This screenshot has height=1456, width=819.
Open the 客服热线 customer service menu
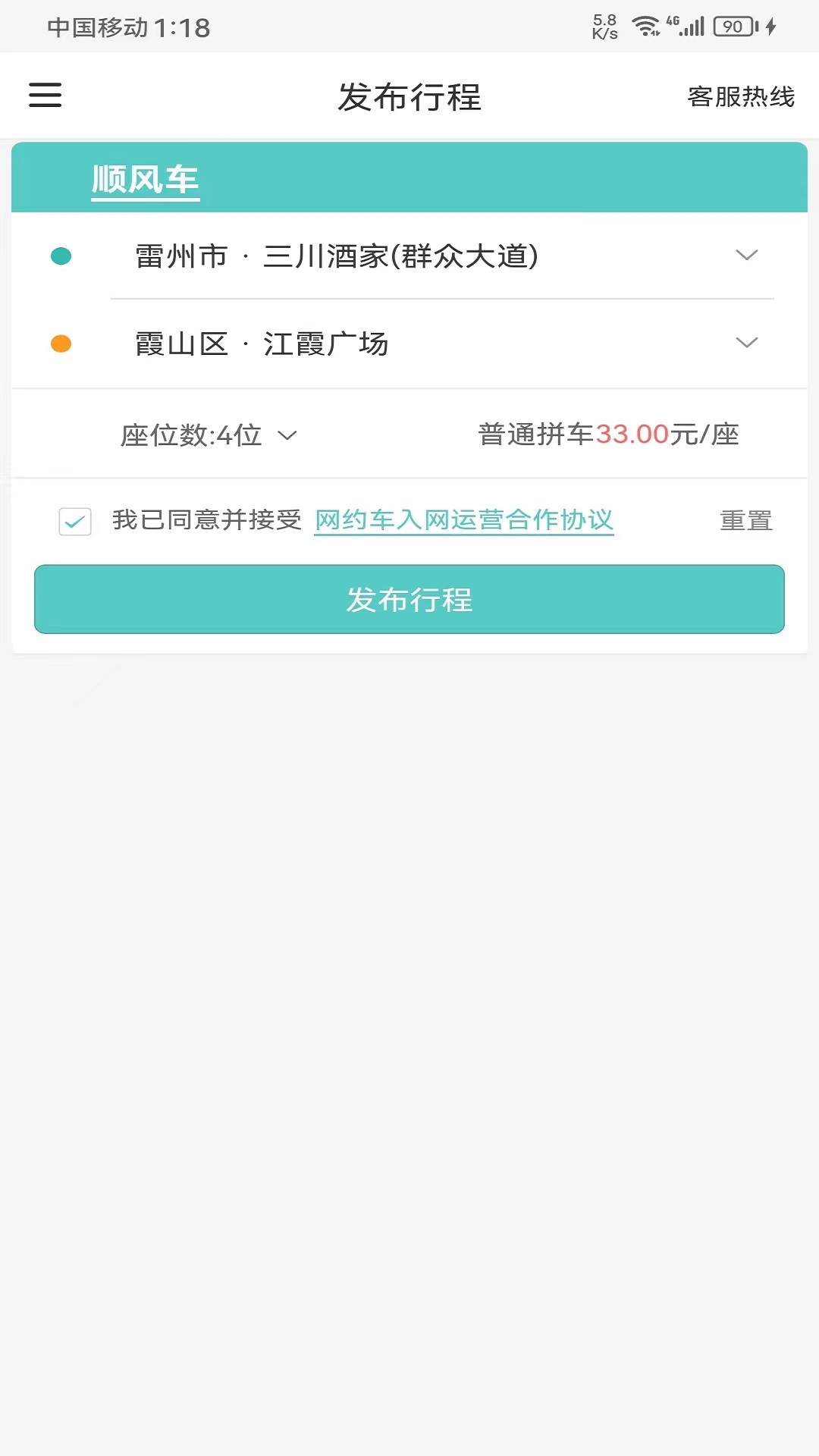[x=741, y=95]
